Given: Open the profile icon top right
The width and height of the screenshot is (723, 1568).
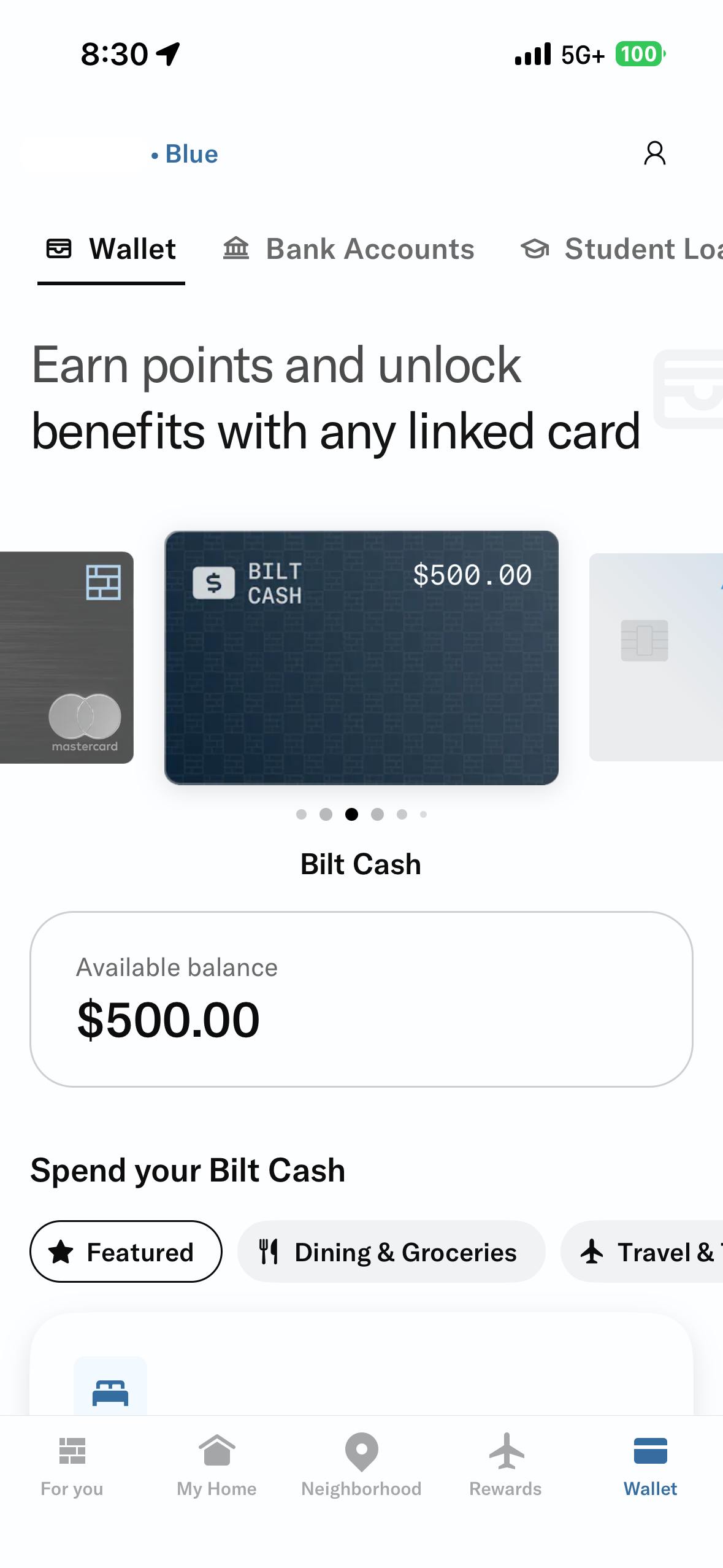Looking at the screenshot, I should pyautogui.click(x=654, y=153).
